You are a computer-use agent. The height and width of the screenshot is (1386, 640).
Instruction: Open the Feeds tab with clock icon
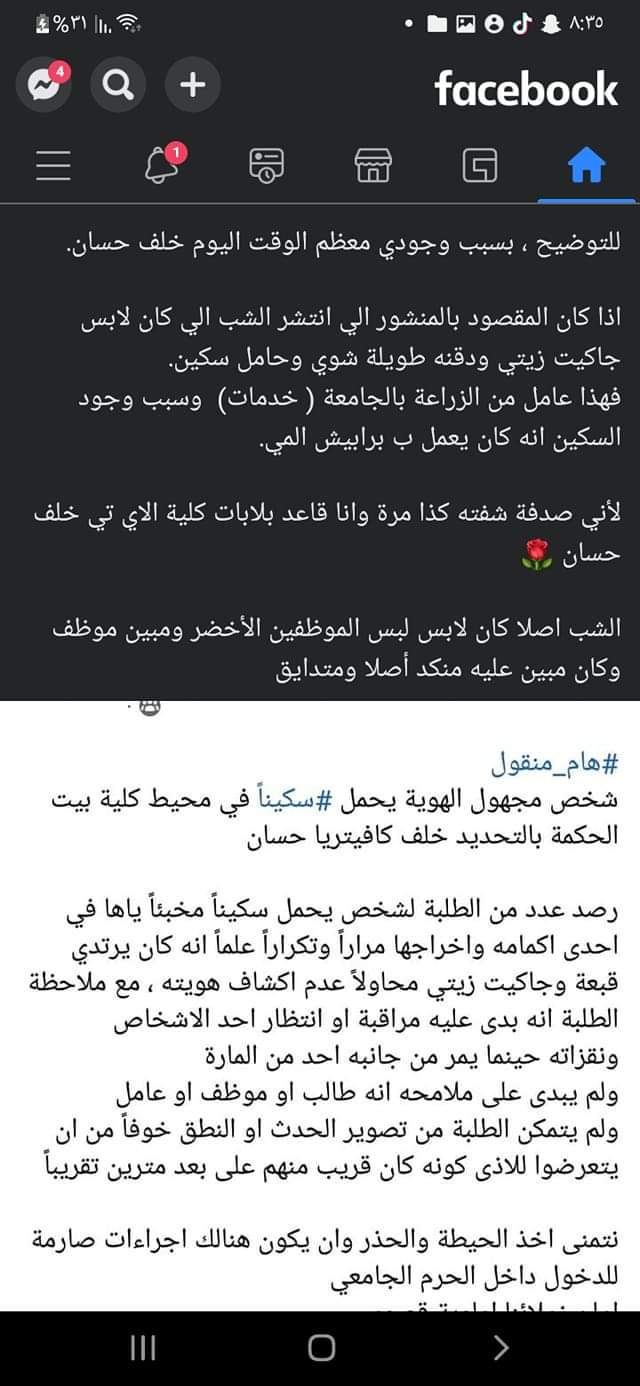pyautogui.click(x=267, y=167)
